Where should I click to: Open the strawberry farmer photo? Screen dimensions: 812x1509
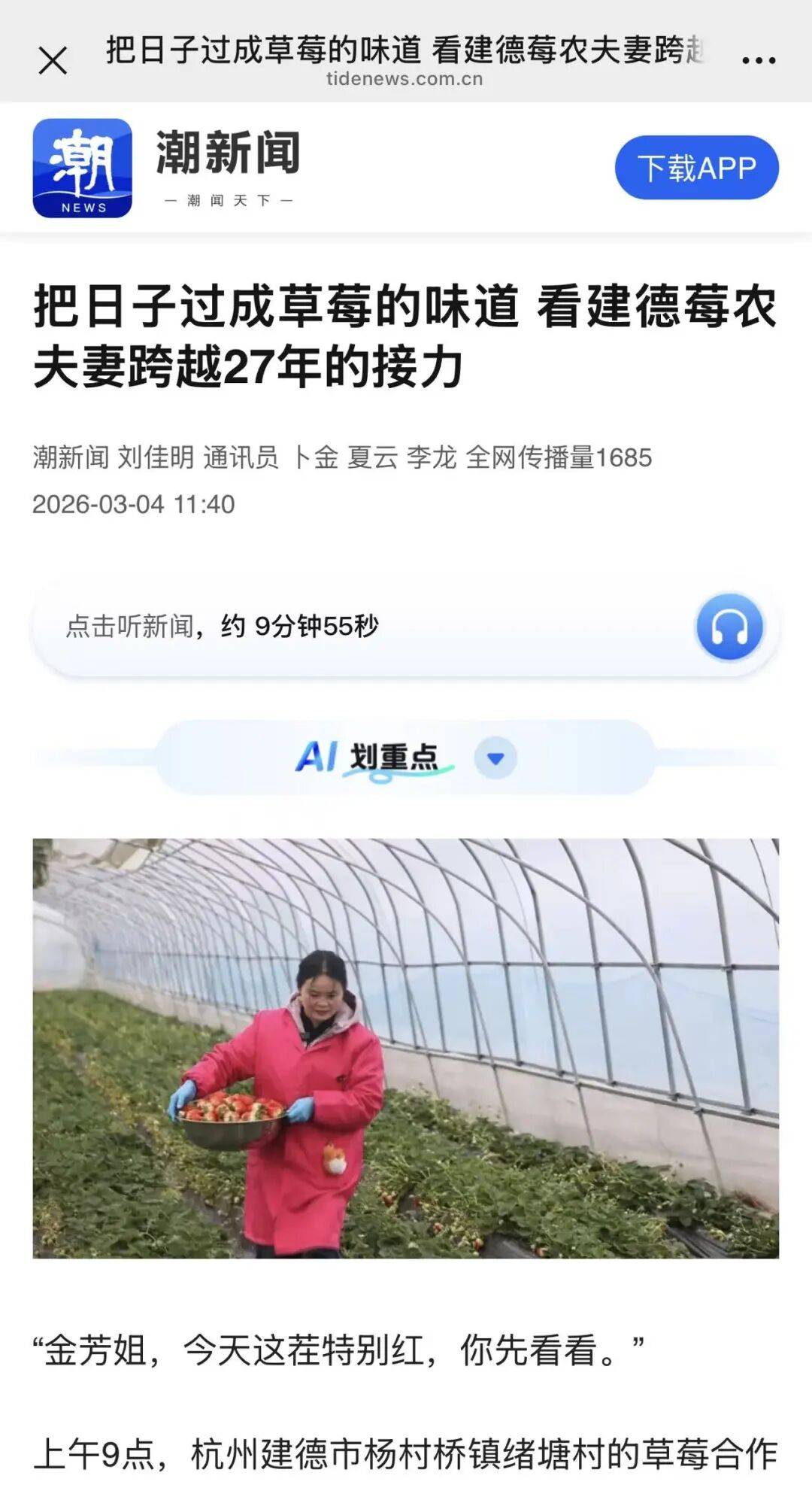[406, 1048]
